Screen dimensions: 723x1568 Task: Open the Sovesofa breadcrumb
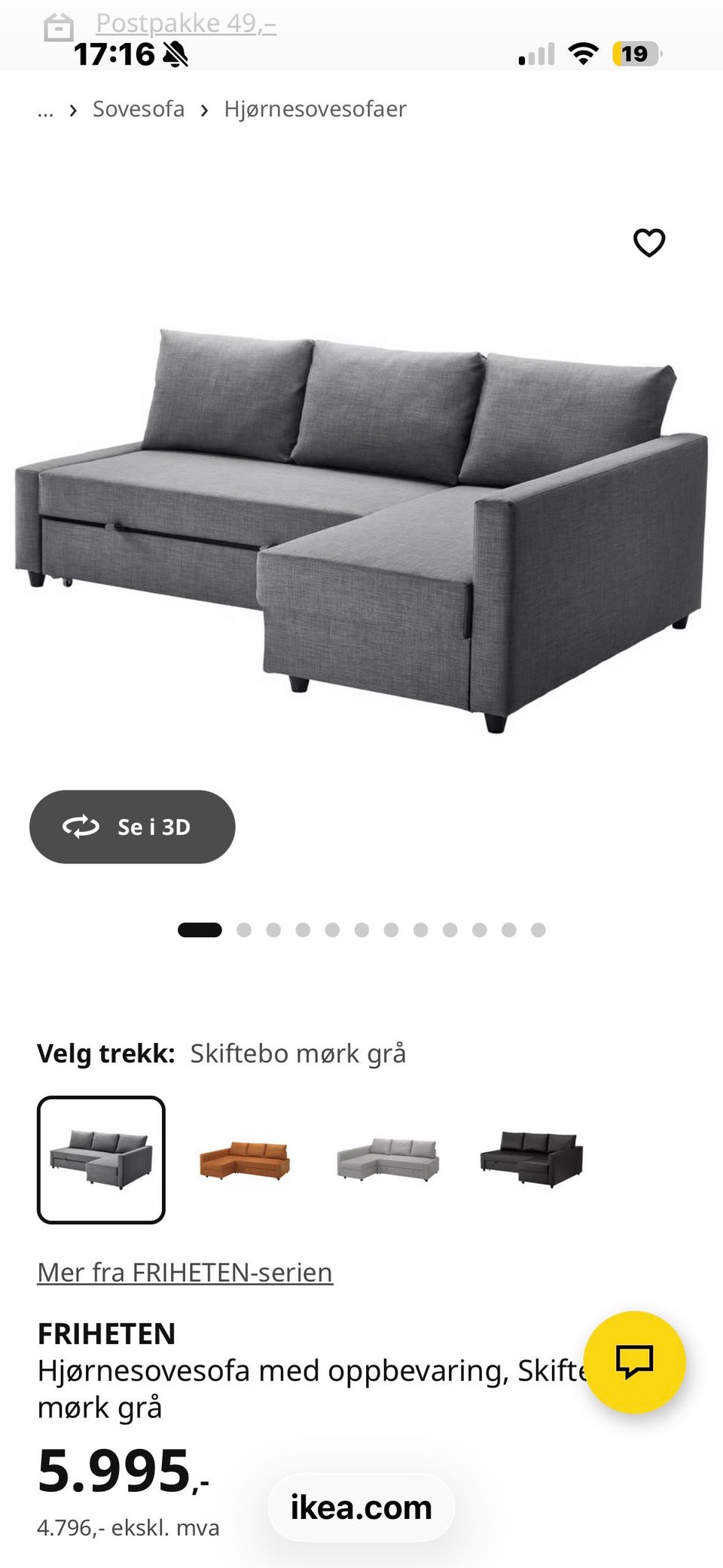(x=139, y=109)
